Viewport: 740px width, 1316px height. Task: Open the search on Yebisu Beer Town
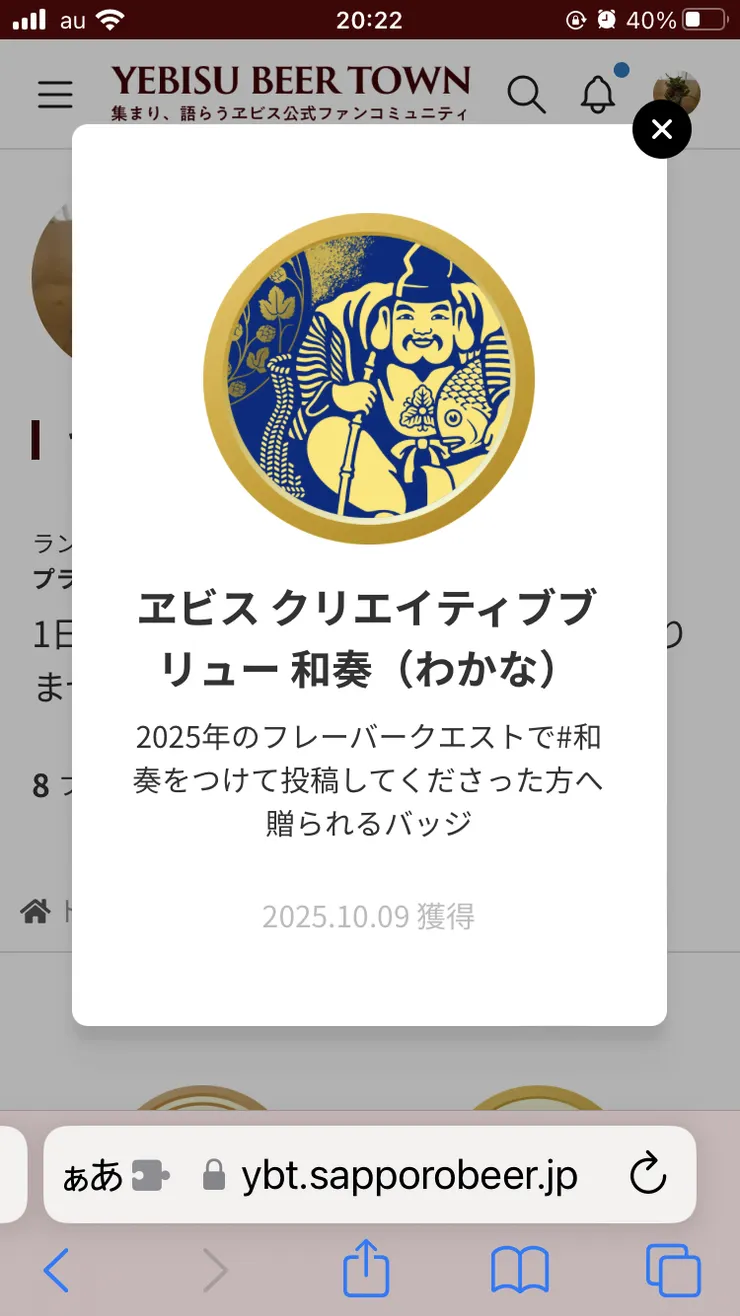[x=527, y=94]
